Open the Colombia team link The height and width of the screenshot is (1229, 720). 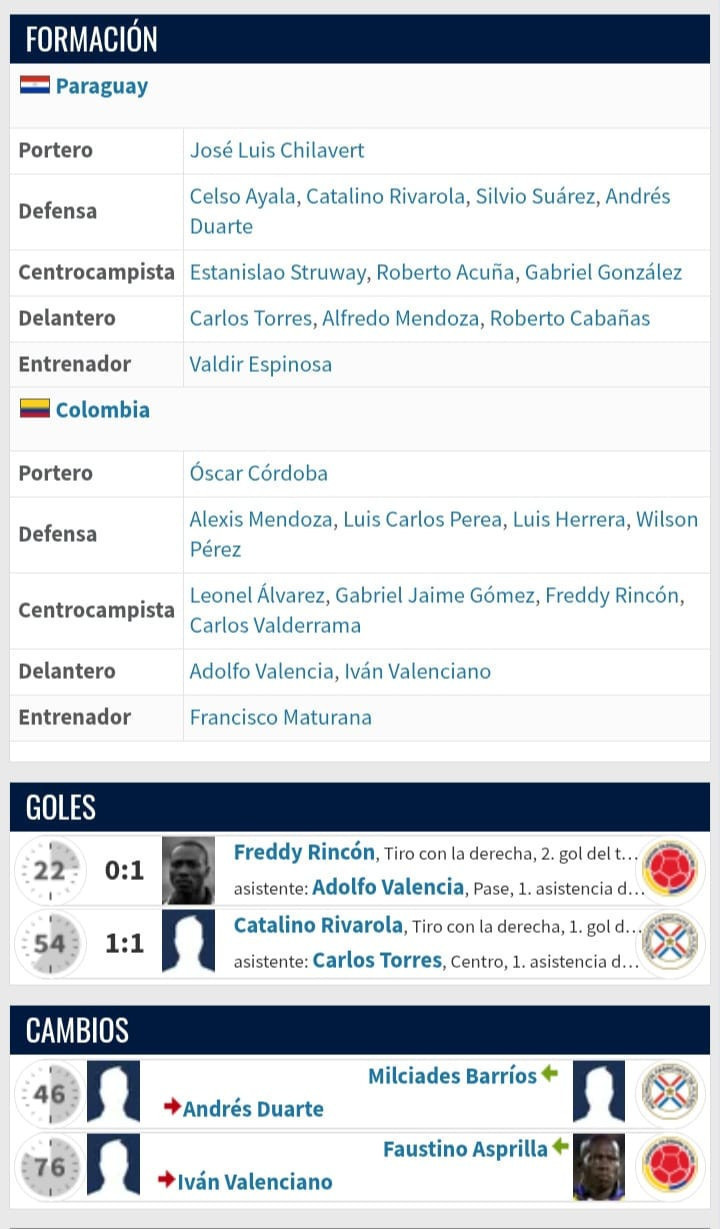(102, 409)
